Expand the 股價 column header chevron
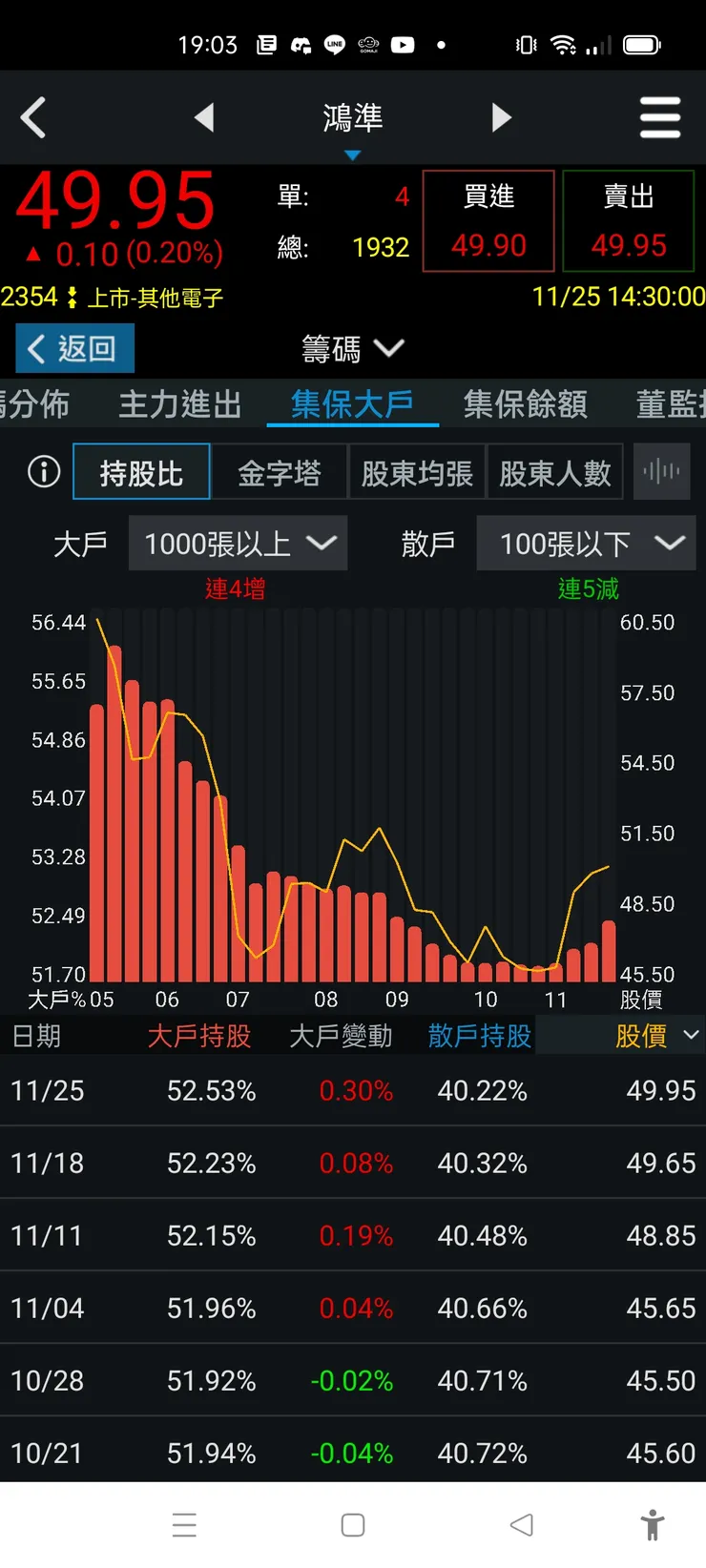706x1568 pixels. click(691, 1036)
